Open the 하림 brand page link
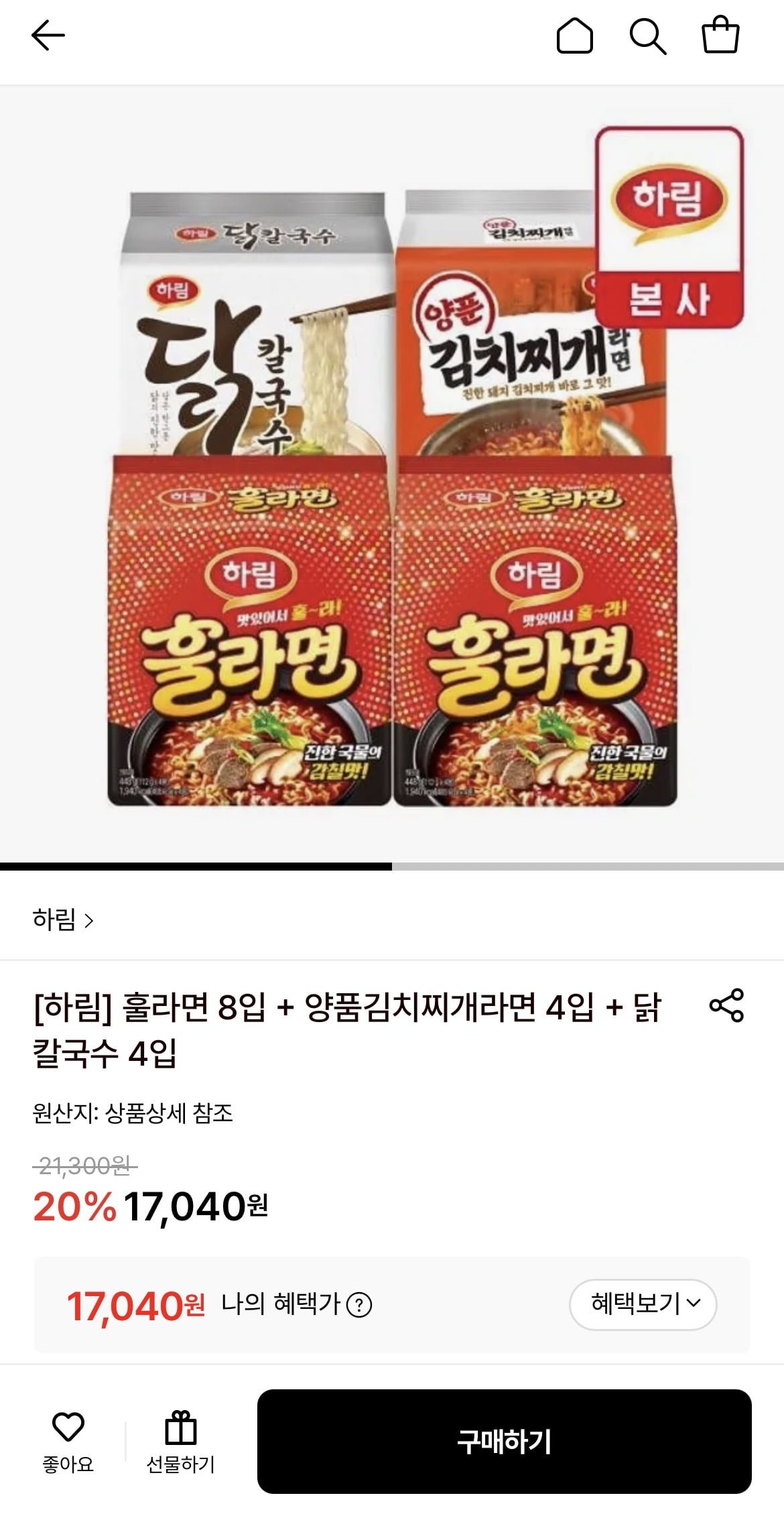 (63, 920)
